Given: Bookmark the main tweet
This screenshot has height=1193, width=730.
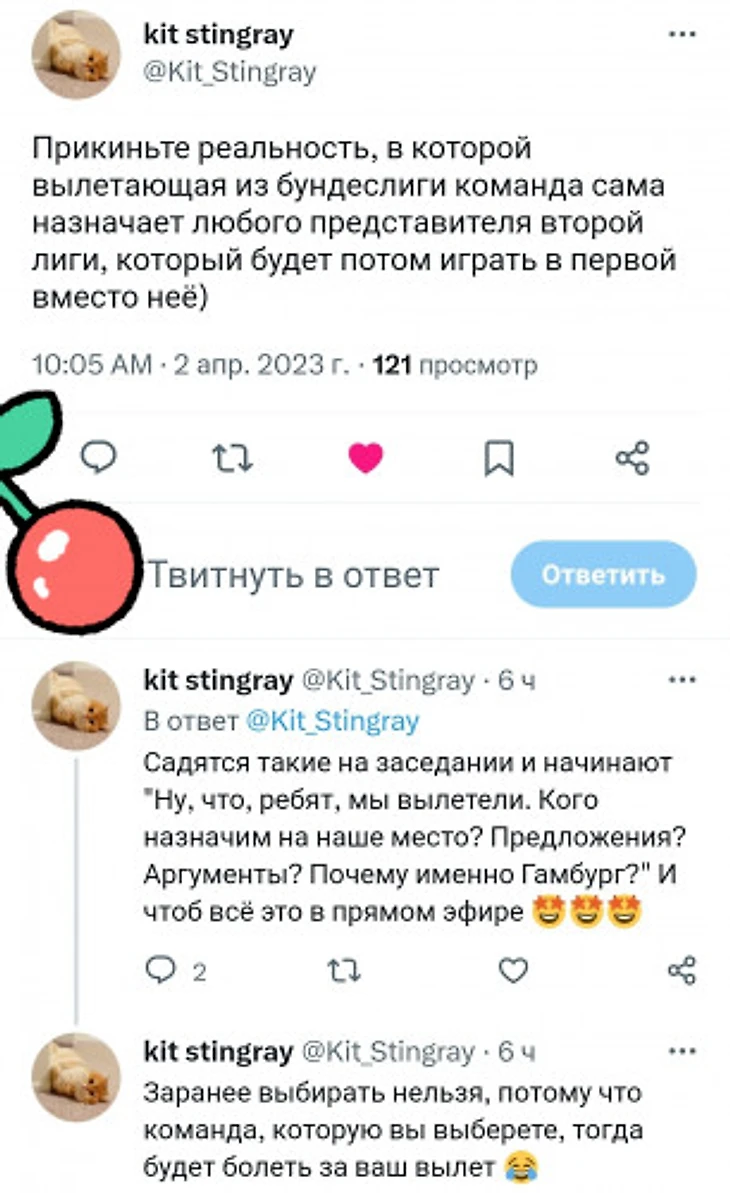Looking at the screenshot, I should tap(499, 459).
